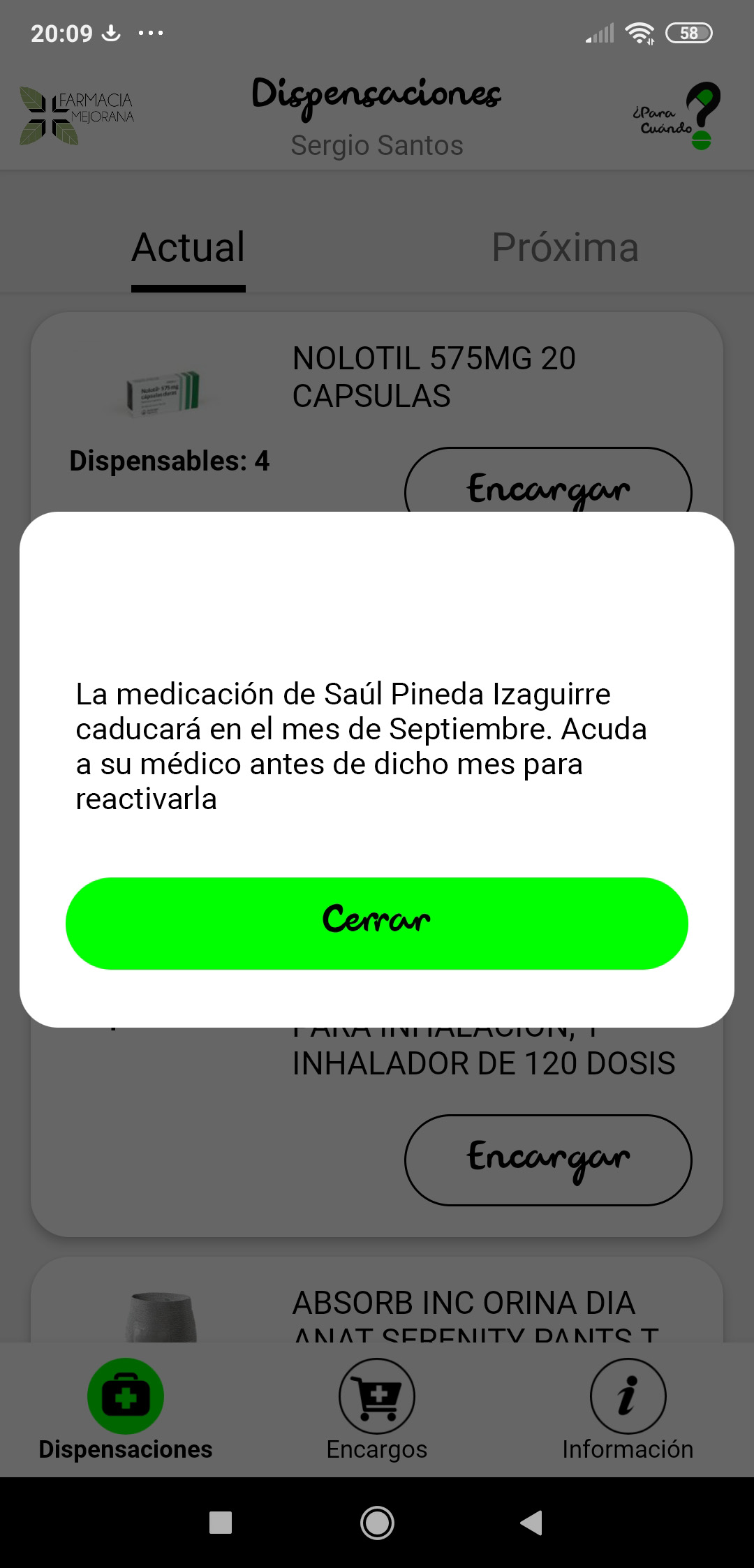Go back with the system back button

pyautogui.click(x=532, y=1523)
